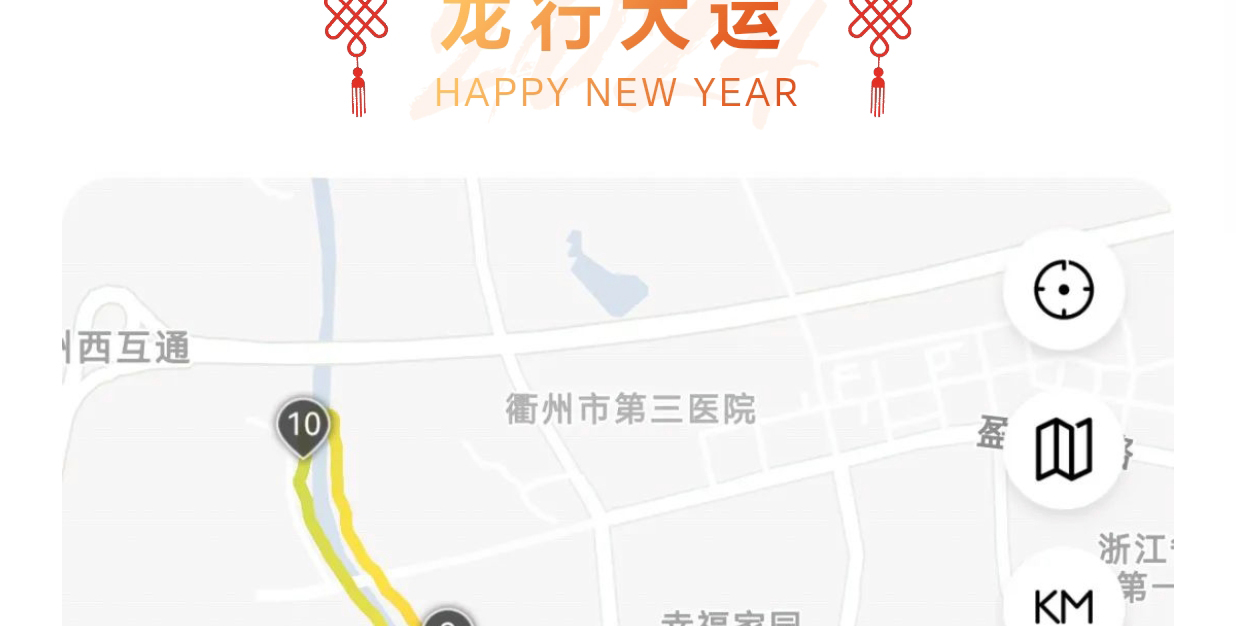Switch the map layer style

click(1063, 449)
